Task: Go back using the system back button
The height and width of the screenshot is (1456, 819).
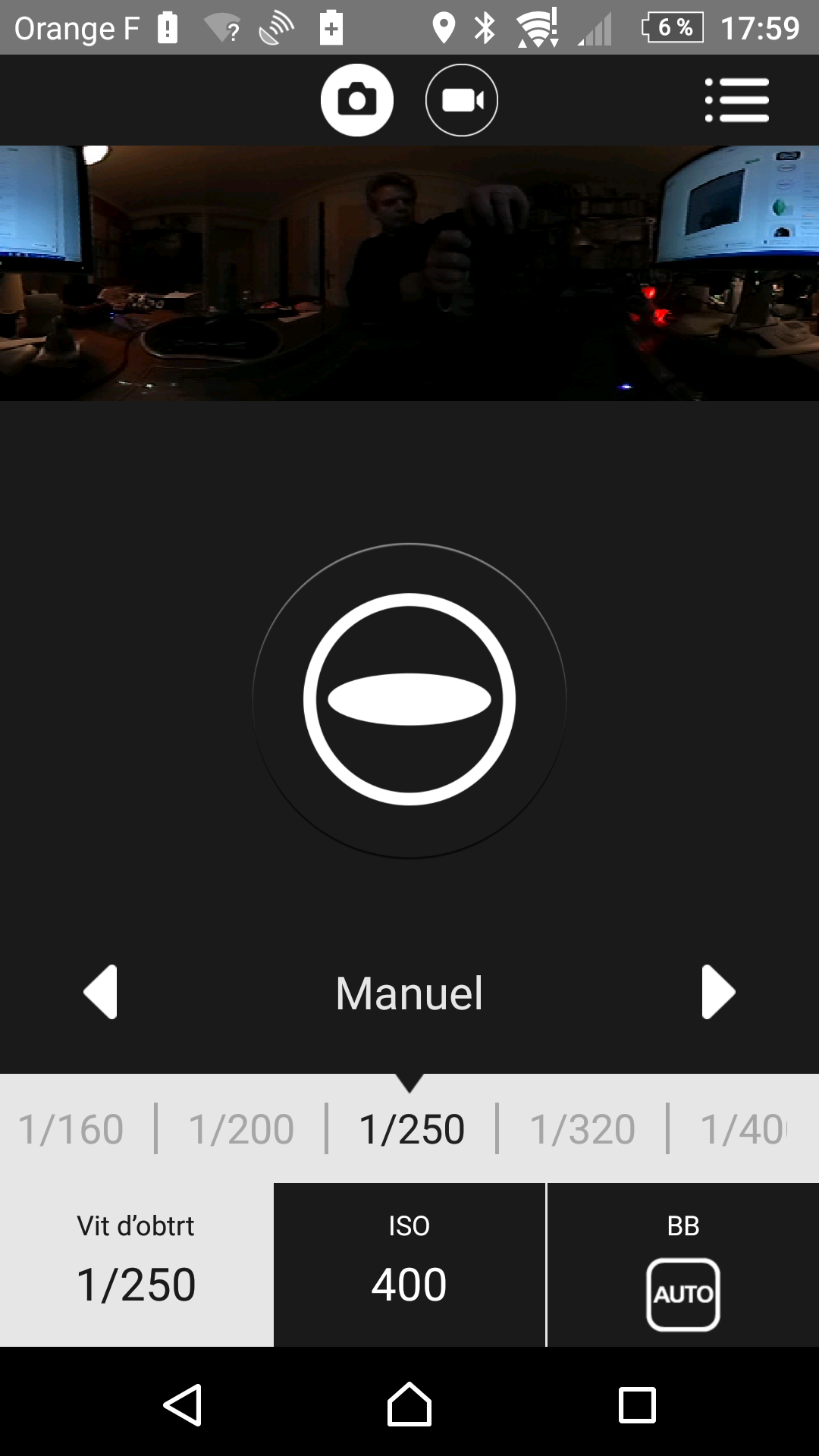Action: (183, 1404)
